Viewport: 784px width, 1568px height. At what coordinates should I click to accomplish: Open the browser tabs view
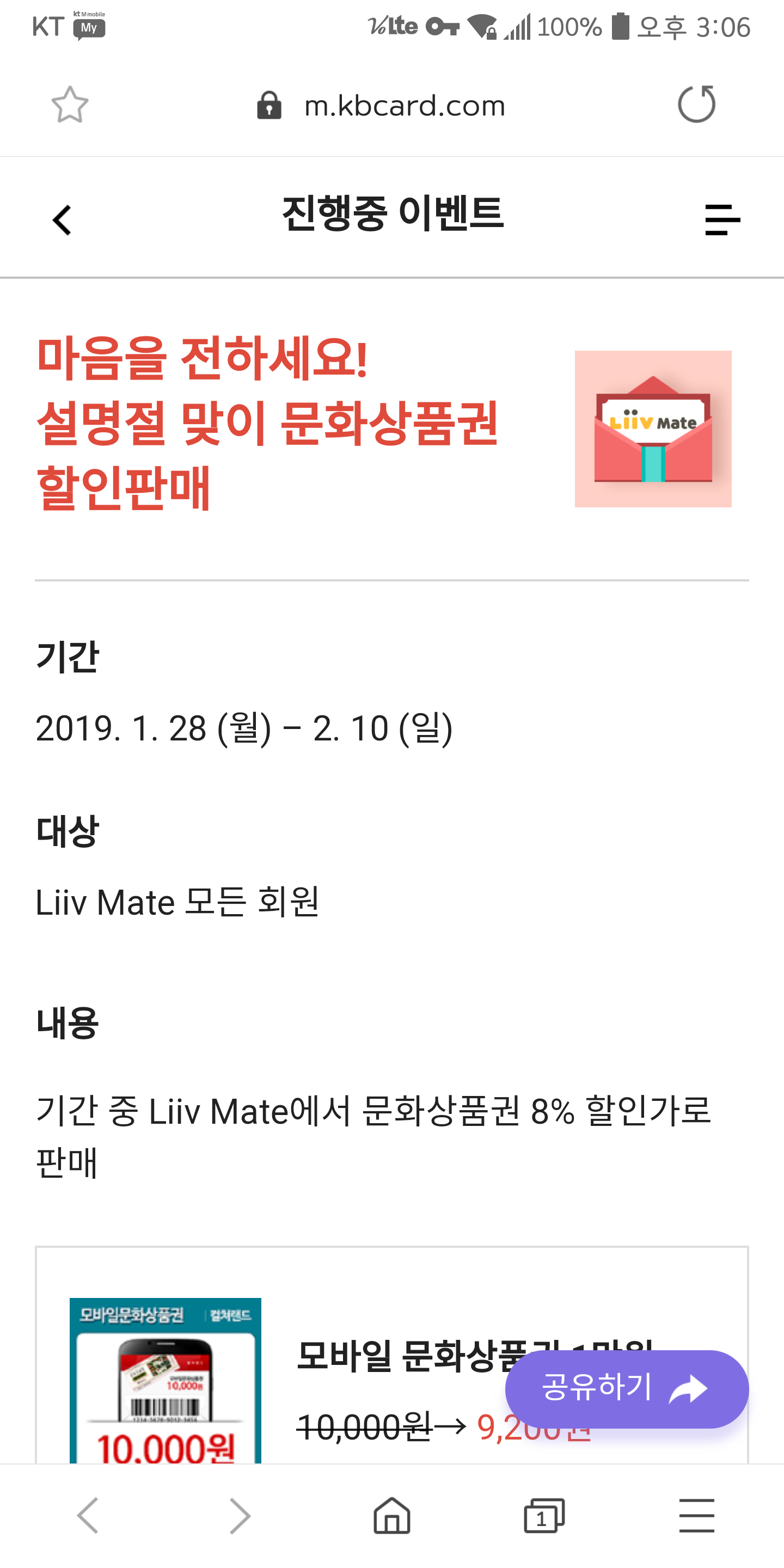pos(543,1515)
